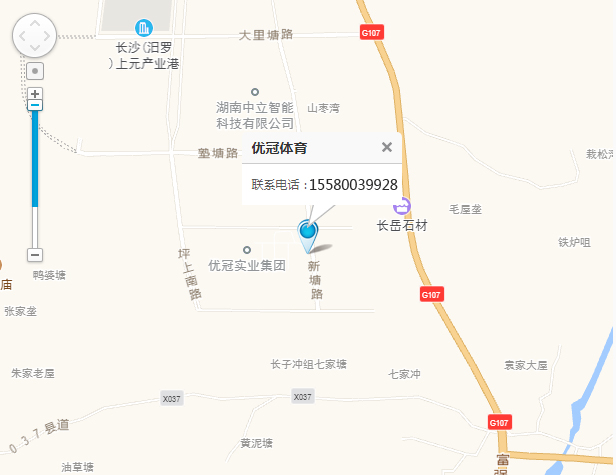Zoom out with the bottom minus button
616x475 pixels.
35,255
